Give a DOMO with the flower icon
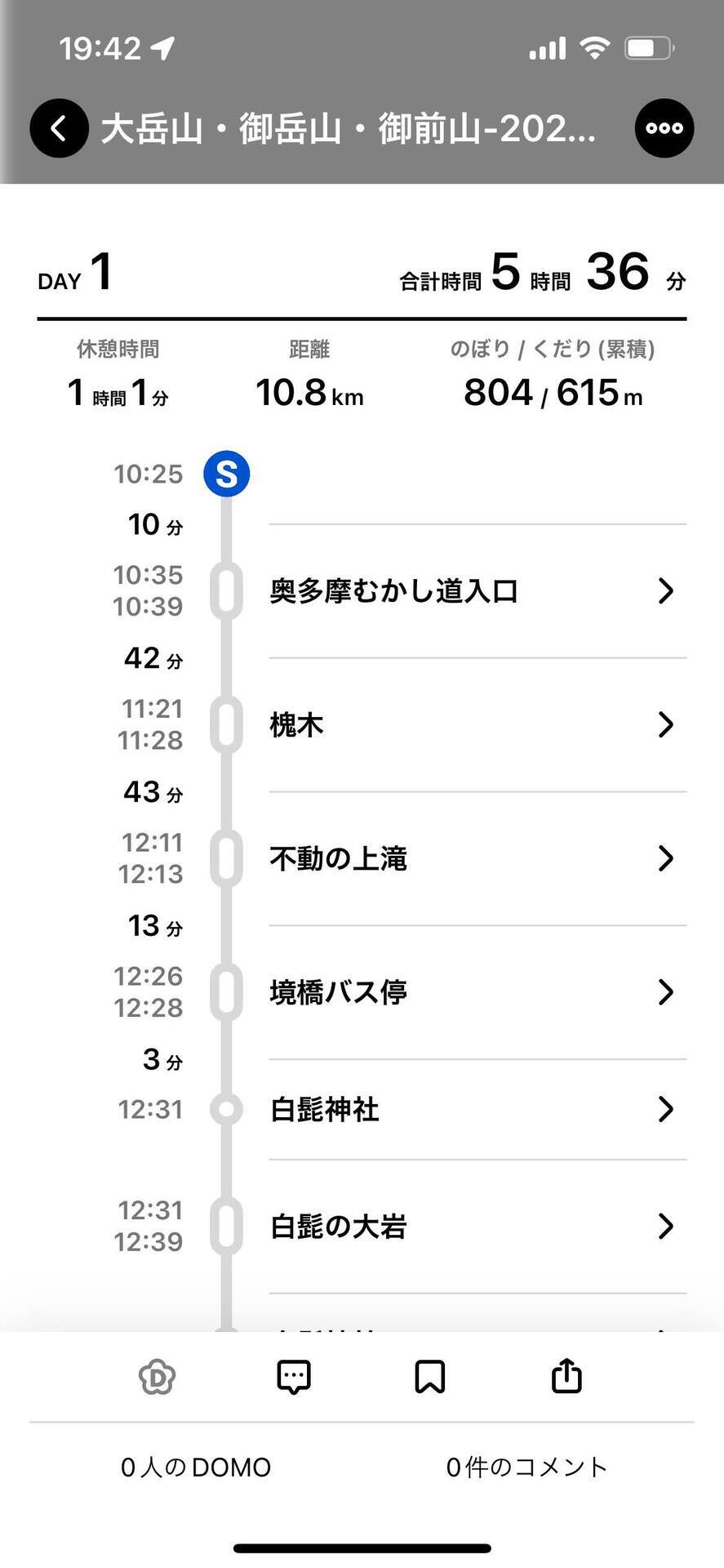 [157, 1377]
